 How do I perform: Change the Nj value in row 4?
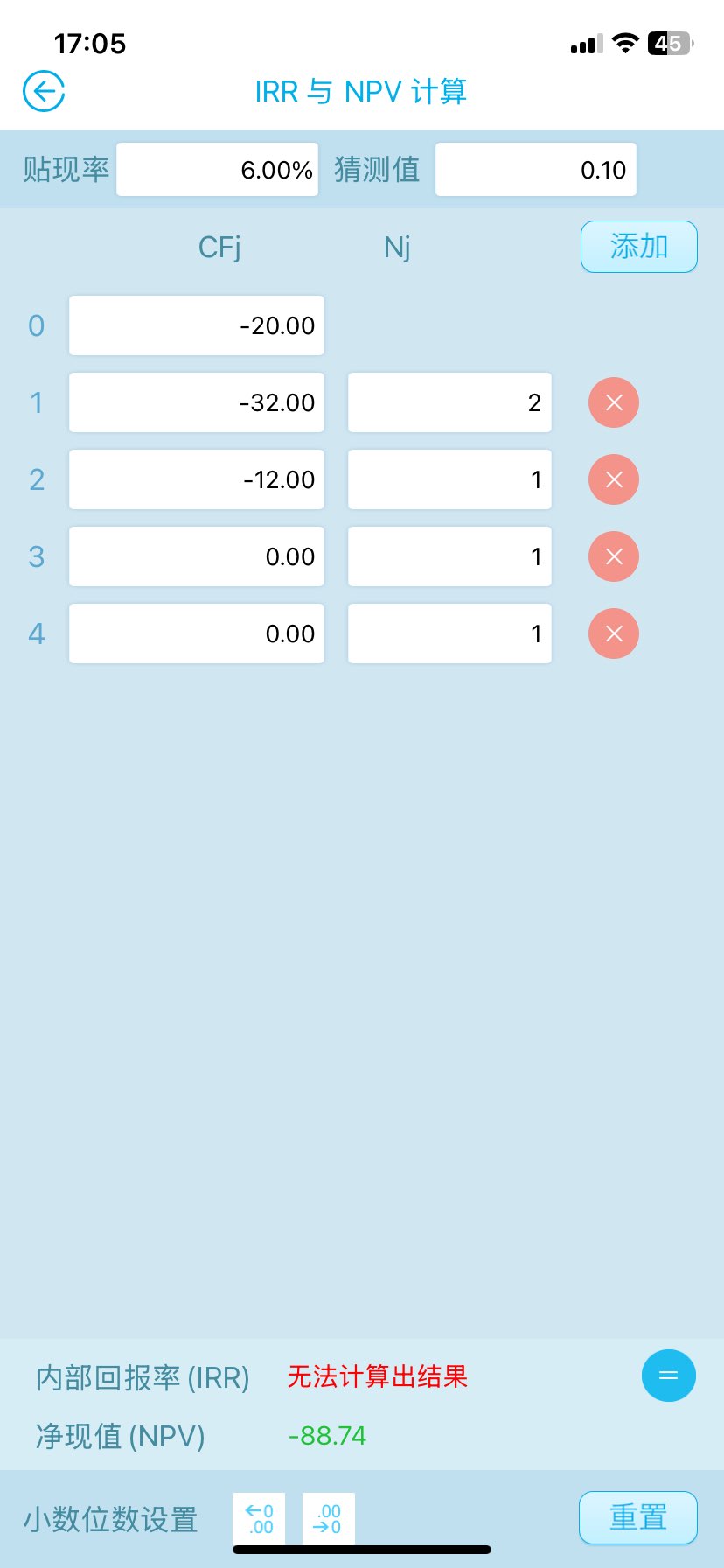coord(449,633)
